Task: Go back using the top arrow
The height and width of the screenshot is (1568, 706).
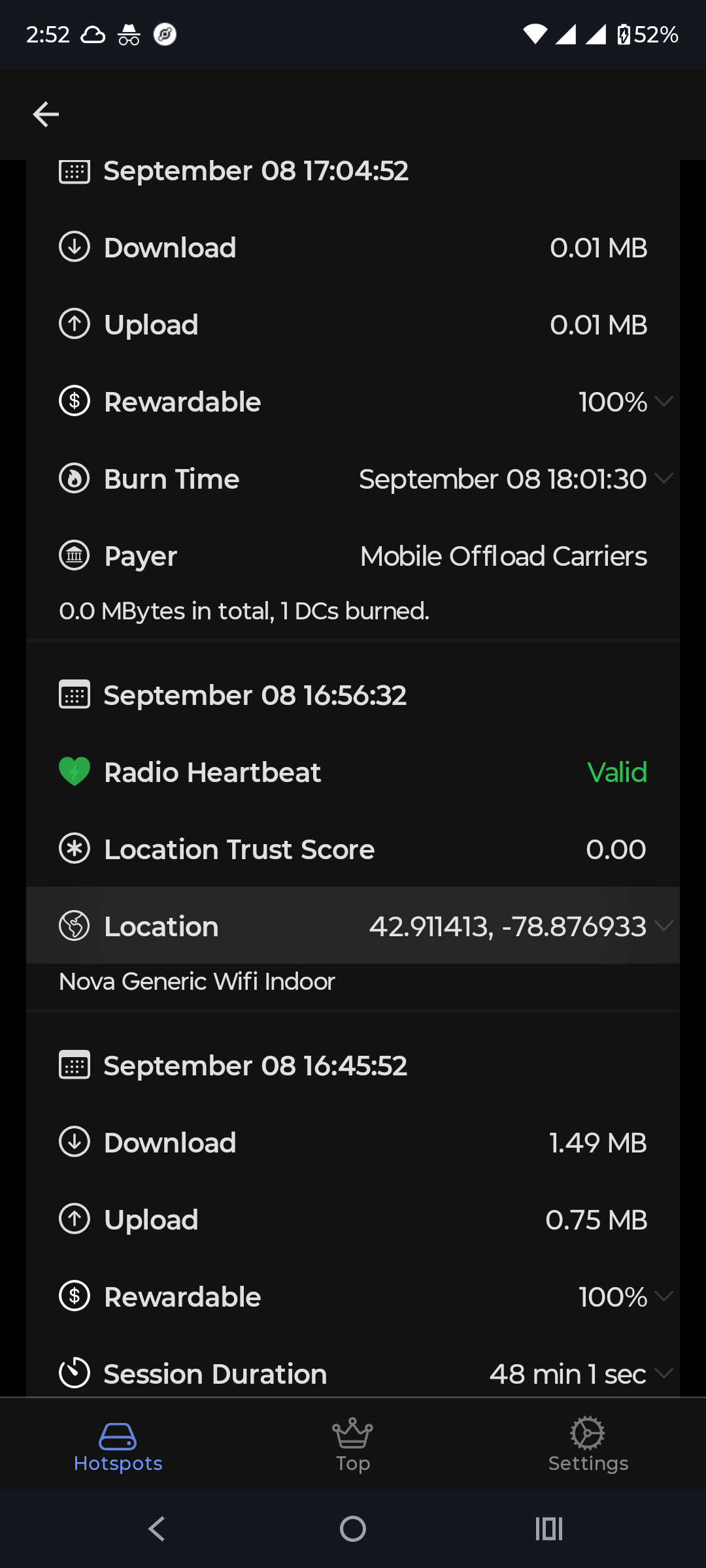Action: (x=46, y=114)
